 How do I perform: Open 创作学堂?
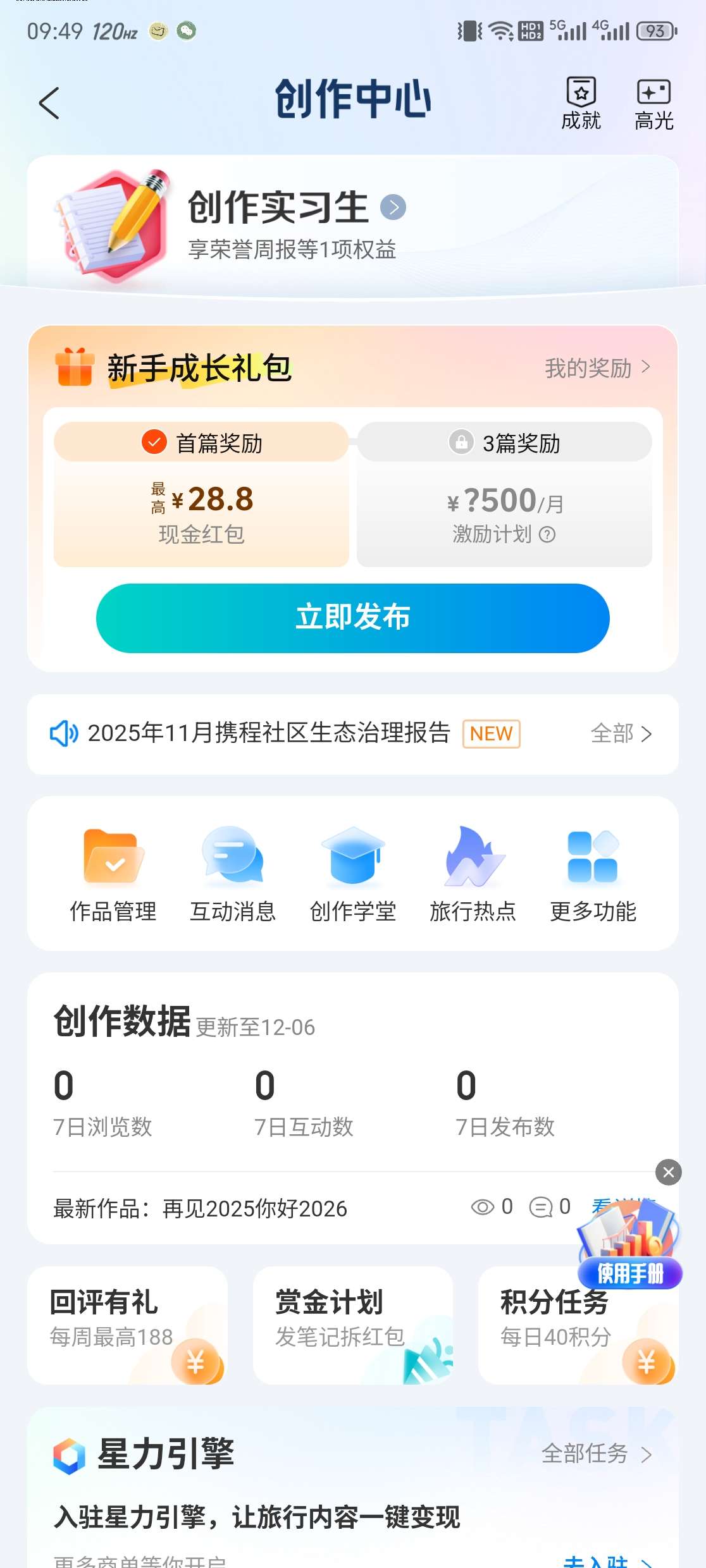point(353,874)
